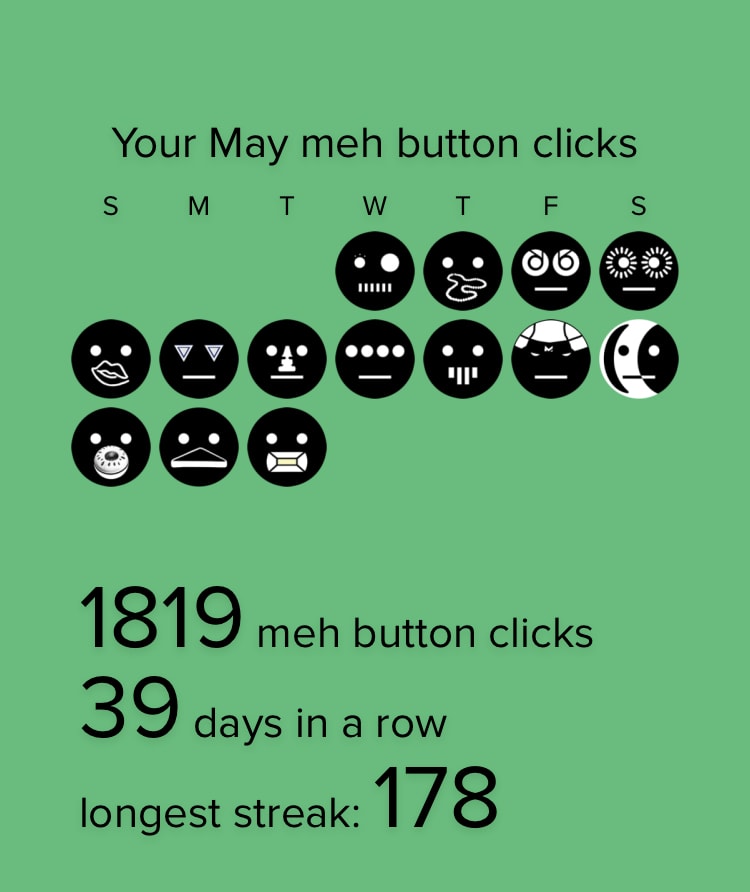This screenshot has height=892, width=750.
Task: Select the half-white moon face
Action: click(x=639, y=359)
